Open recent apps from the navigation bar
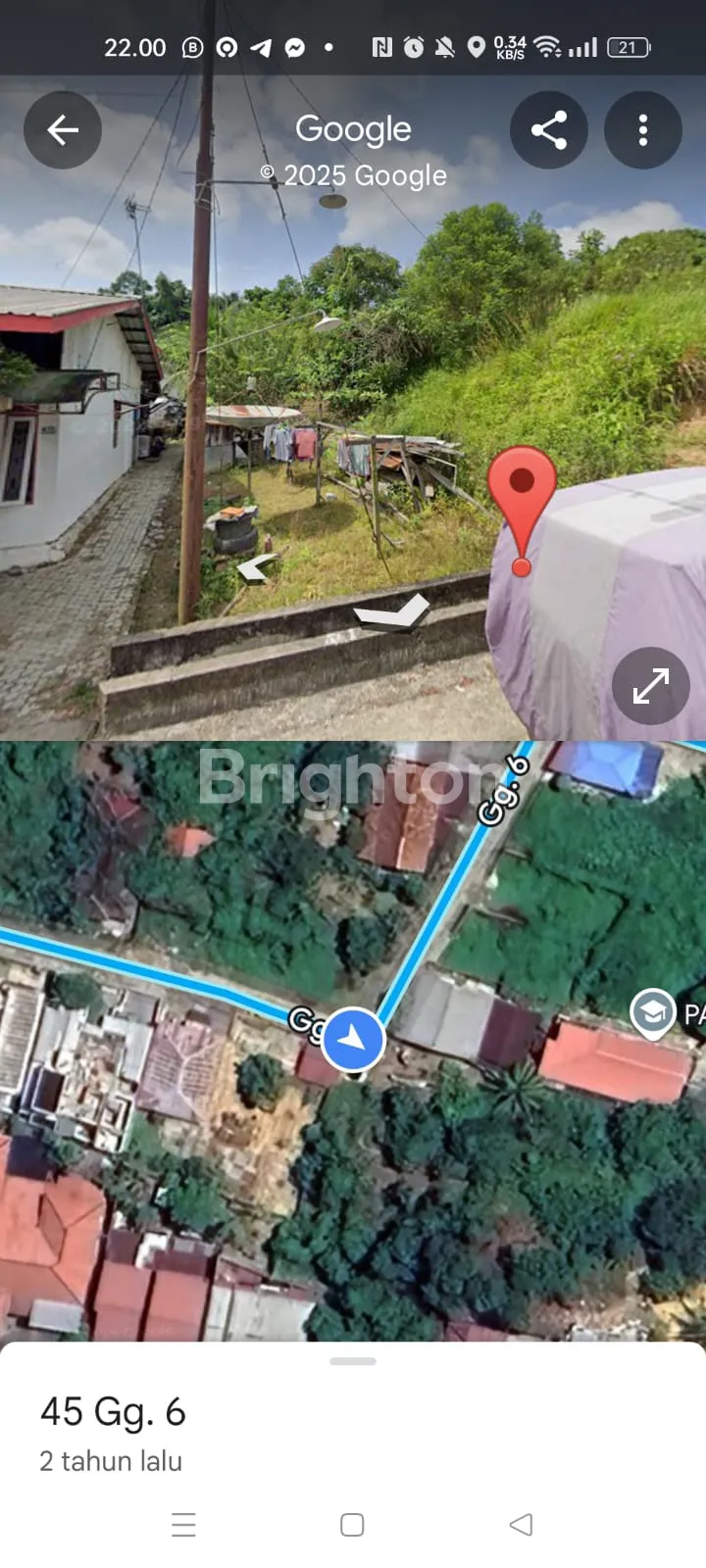 (x=183, y=1525)
